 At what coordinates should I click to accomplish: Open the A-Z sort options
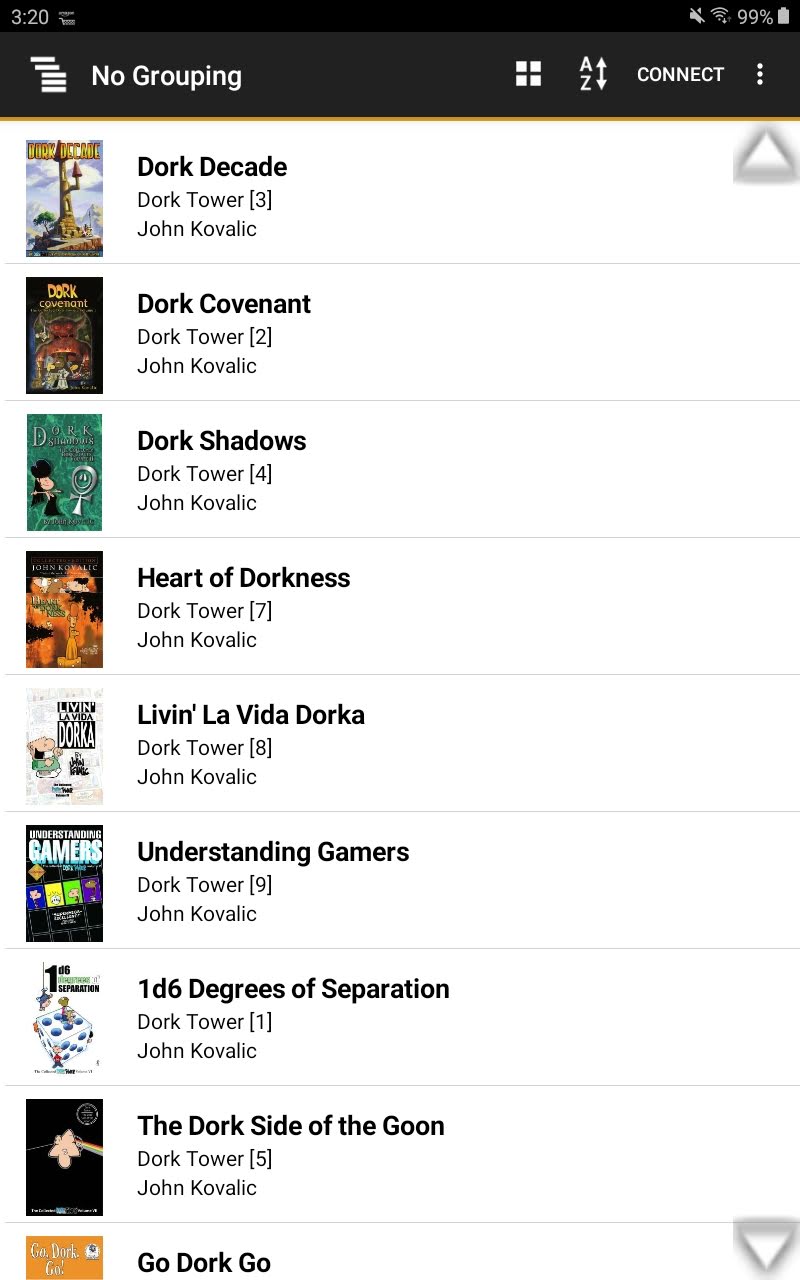point(593,74)
